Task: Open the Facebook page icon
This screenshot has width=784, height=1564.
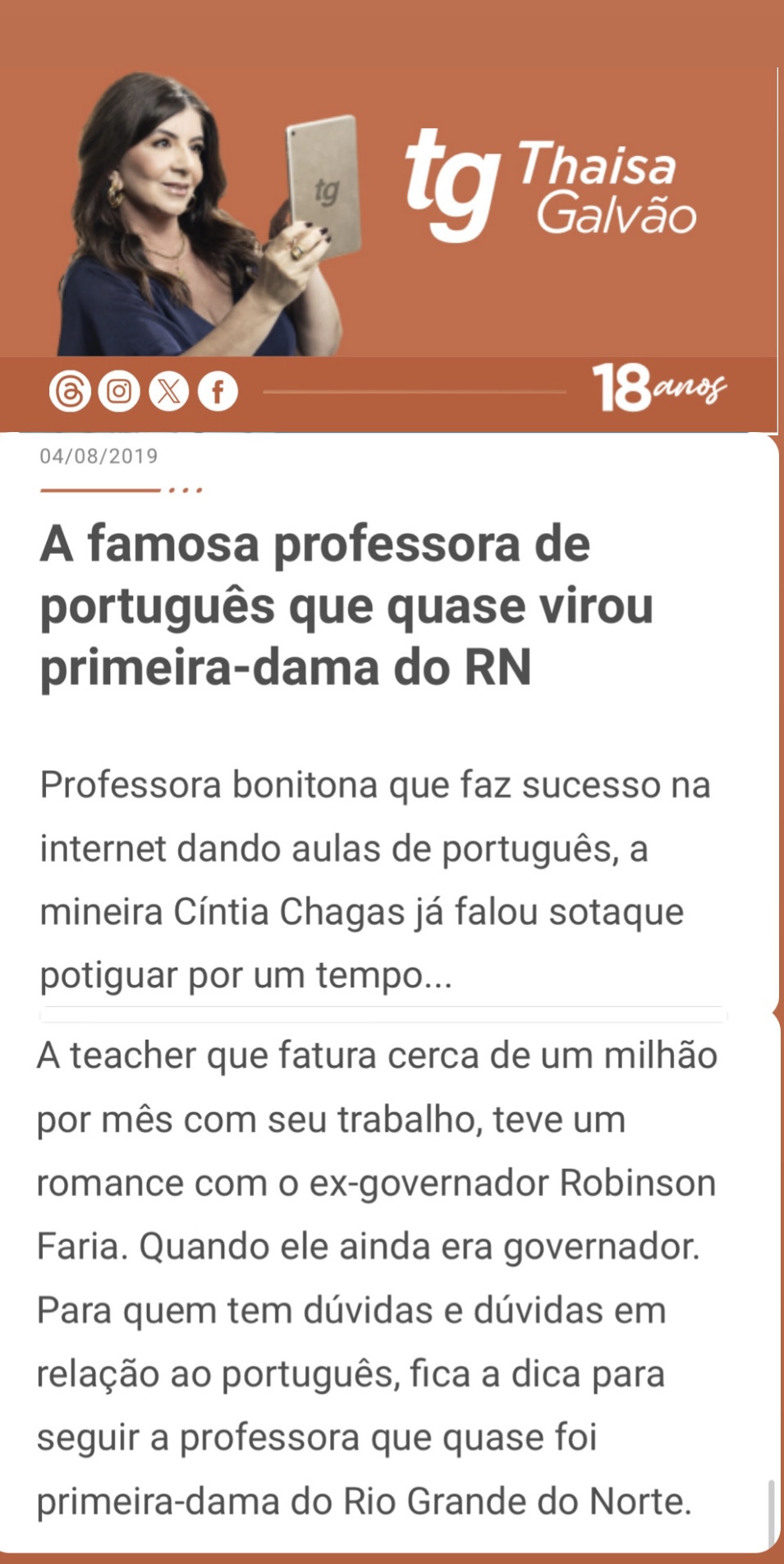Action: click(x=218, y=391)
